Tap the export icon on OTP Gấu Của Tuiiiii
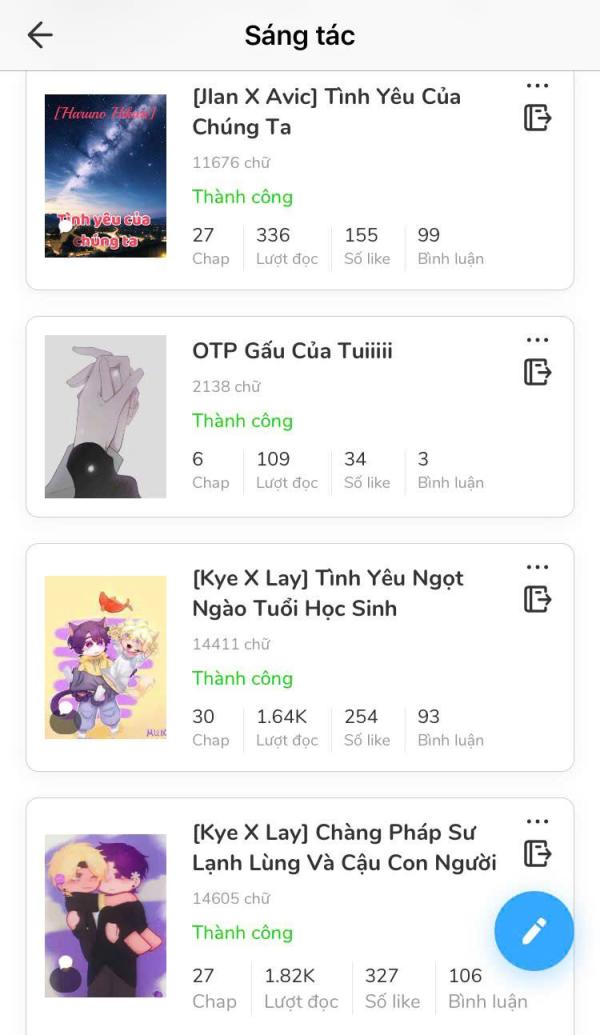 (x=537, y=372)
